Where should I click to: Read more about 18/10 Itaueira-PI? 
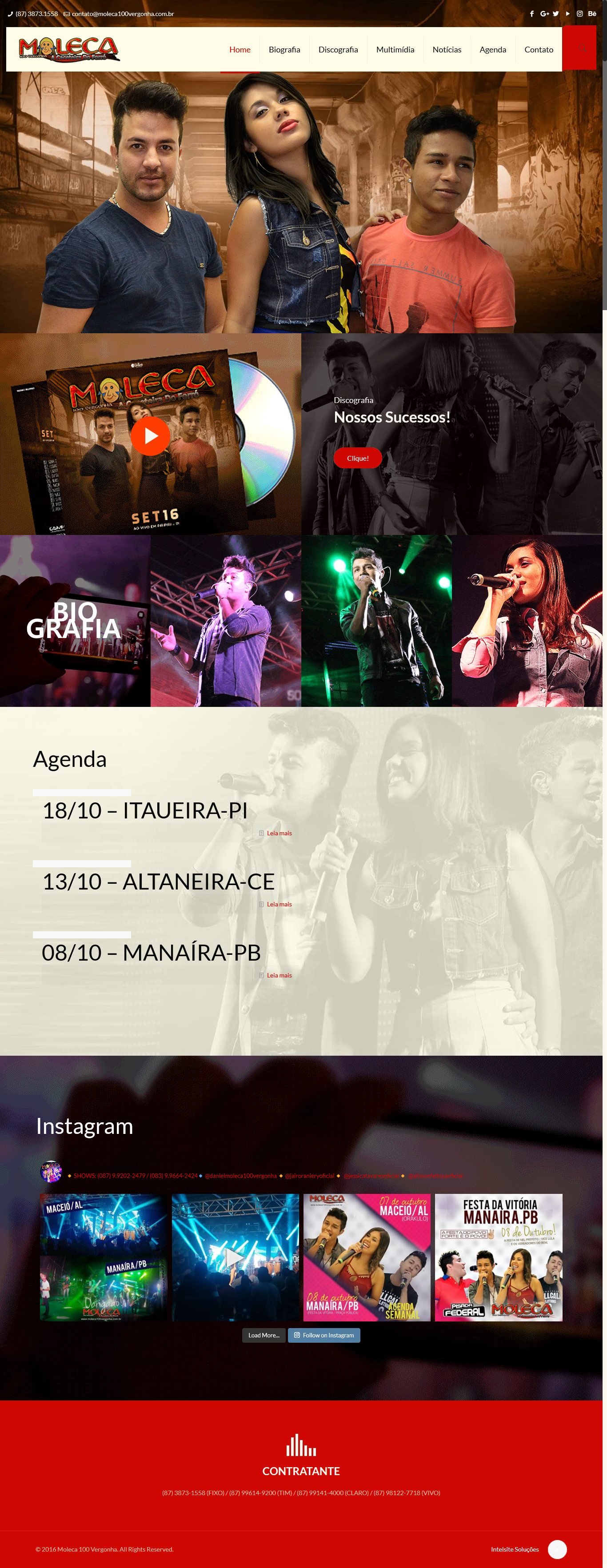pos(279,833)
